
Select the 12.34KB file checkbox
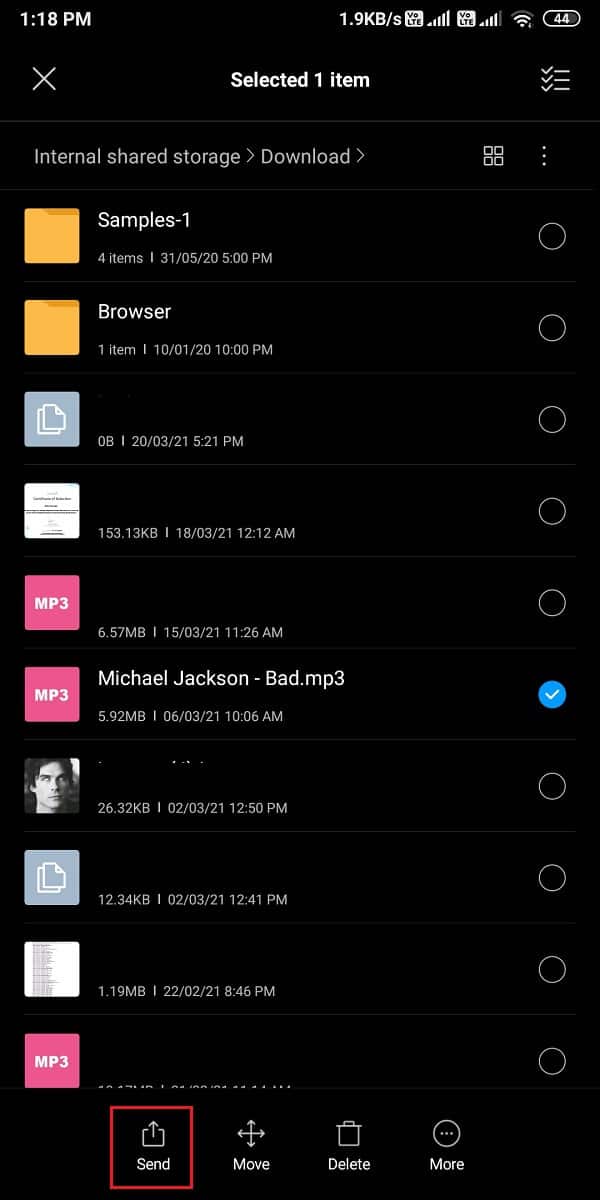pyautogui.click(x=552, y=878)
